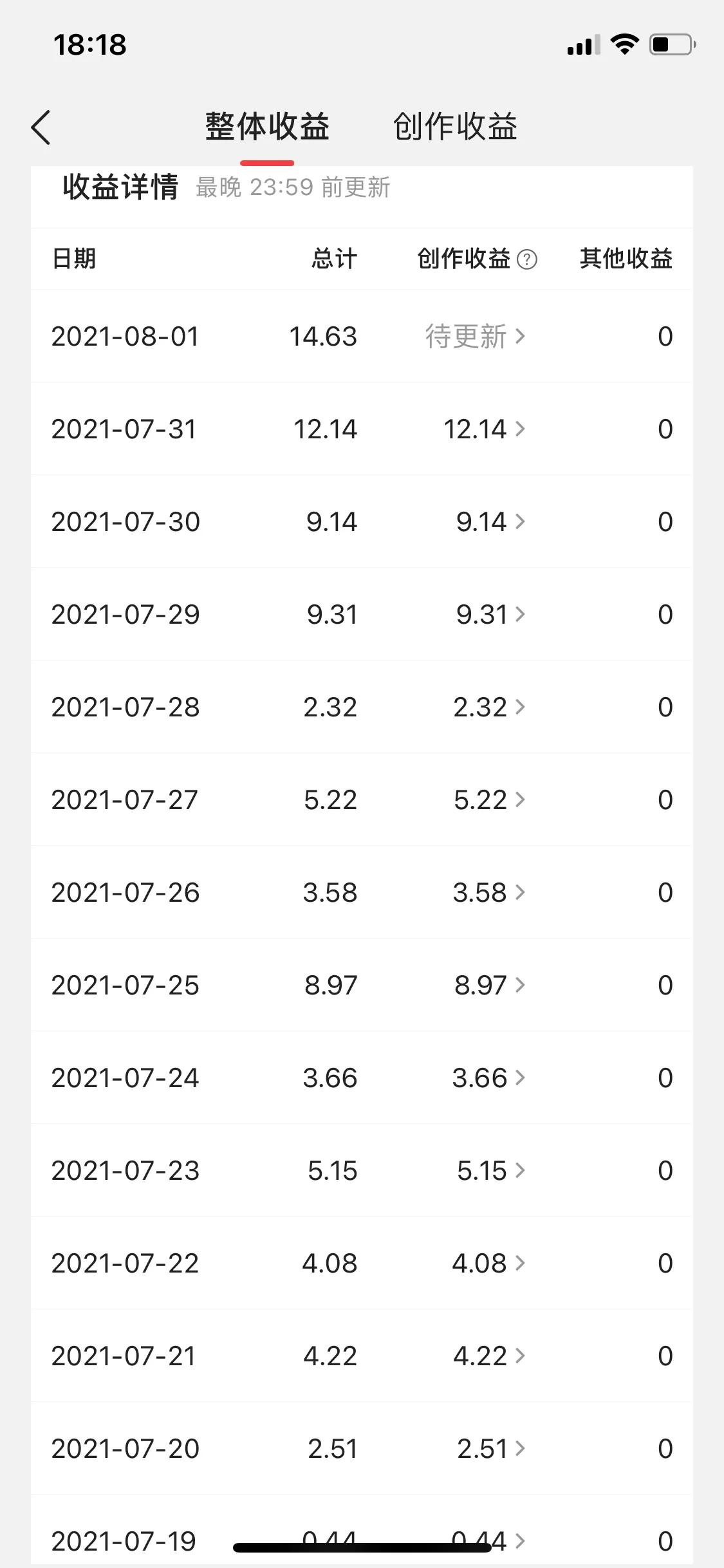The image size is (724, 1568).
Task: Open 4.08 creation earnings for 2021-07-22
Action: point(488,1264)
